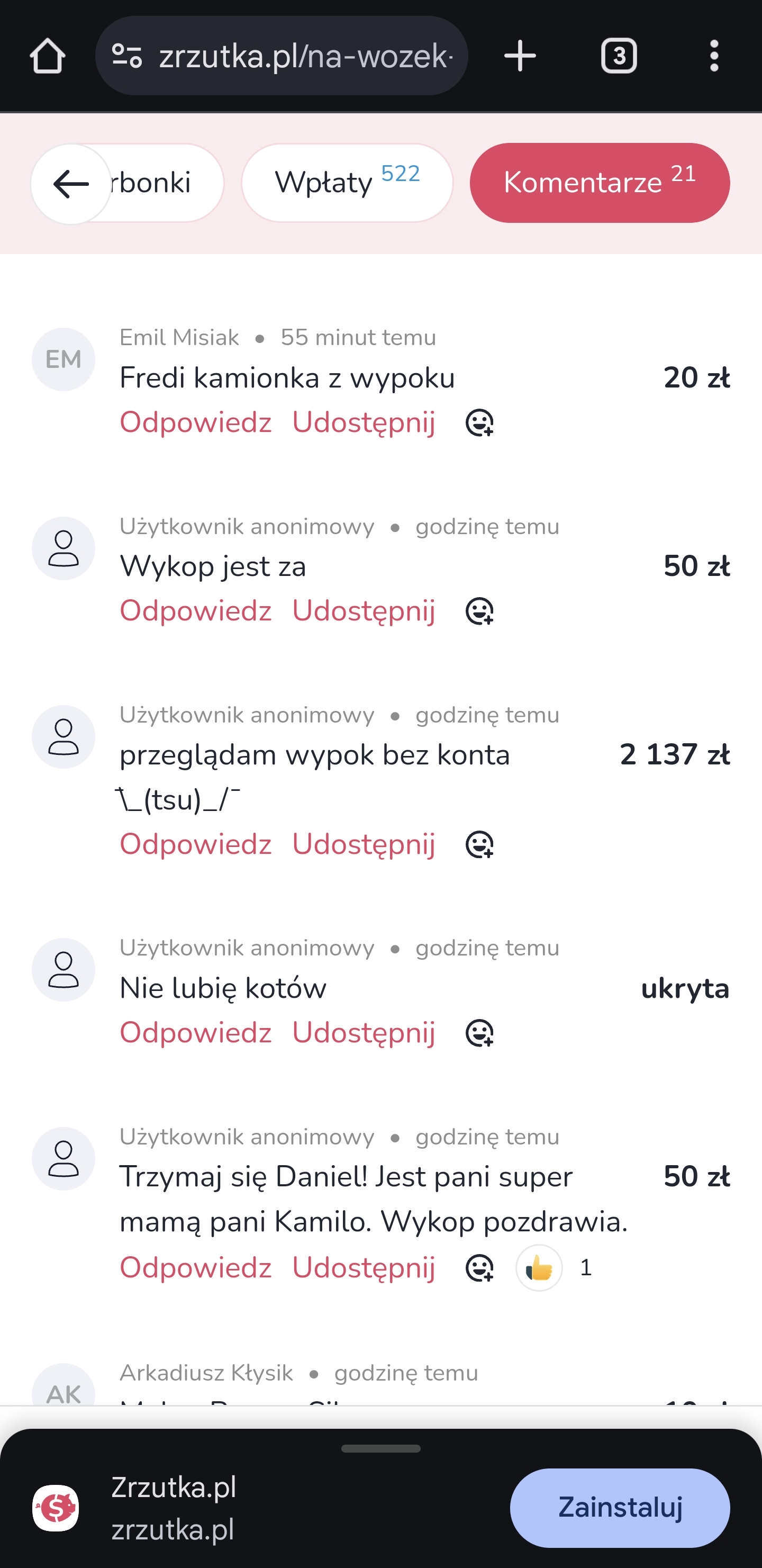
Task: Share the "Trzymaj się Daniel!" comment
Action: [x=364, y=1268]
